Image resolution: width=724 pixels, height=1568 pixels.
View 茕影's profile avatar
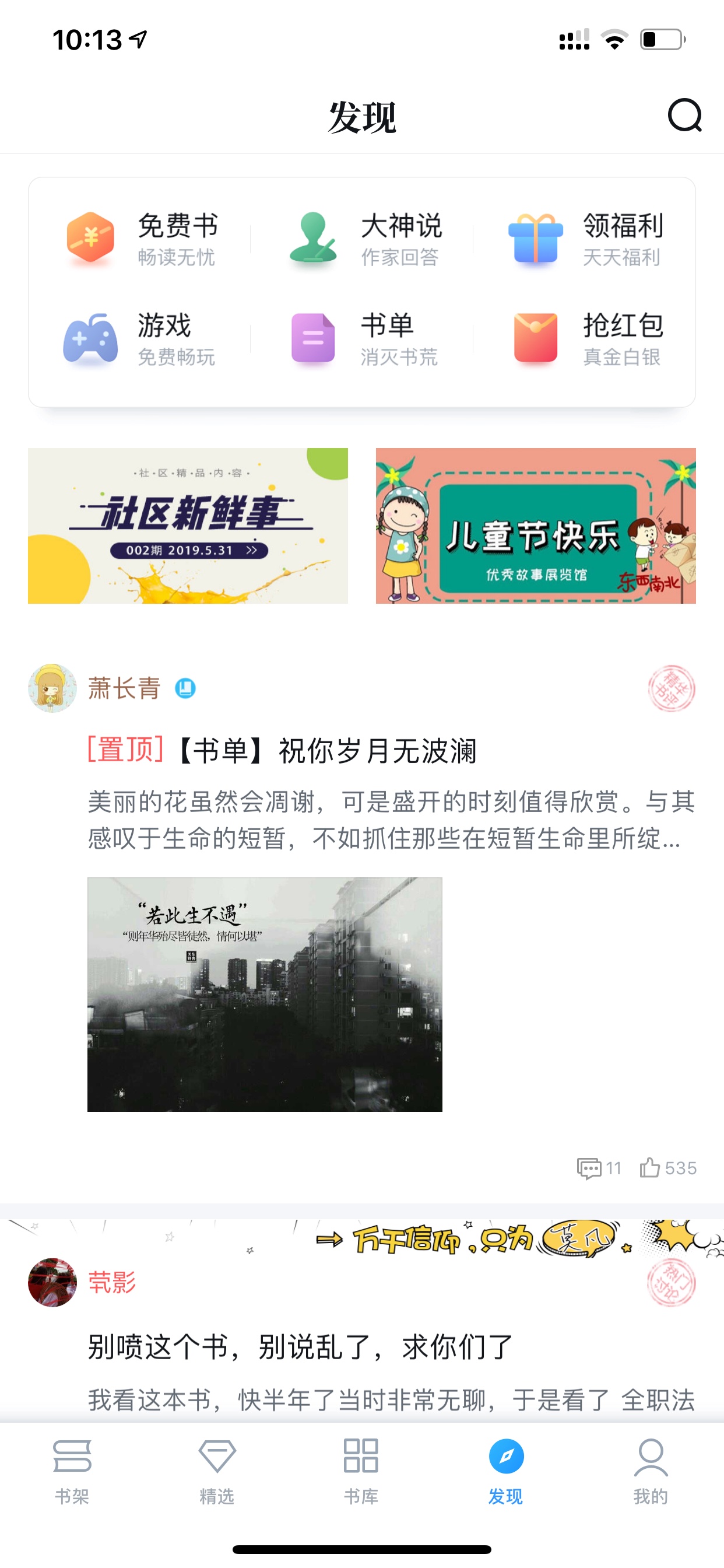click(x=52, y=1282)
